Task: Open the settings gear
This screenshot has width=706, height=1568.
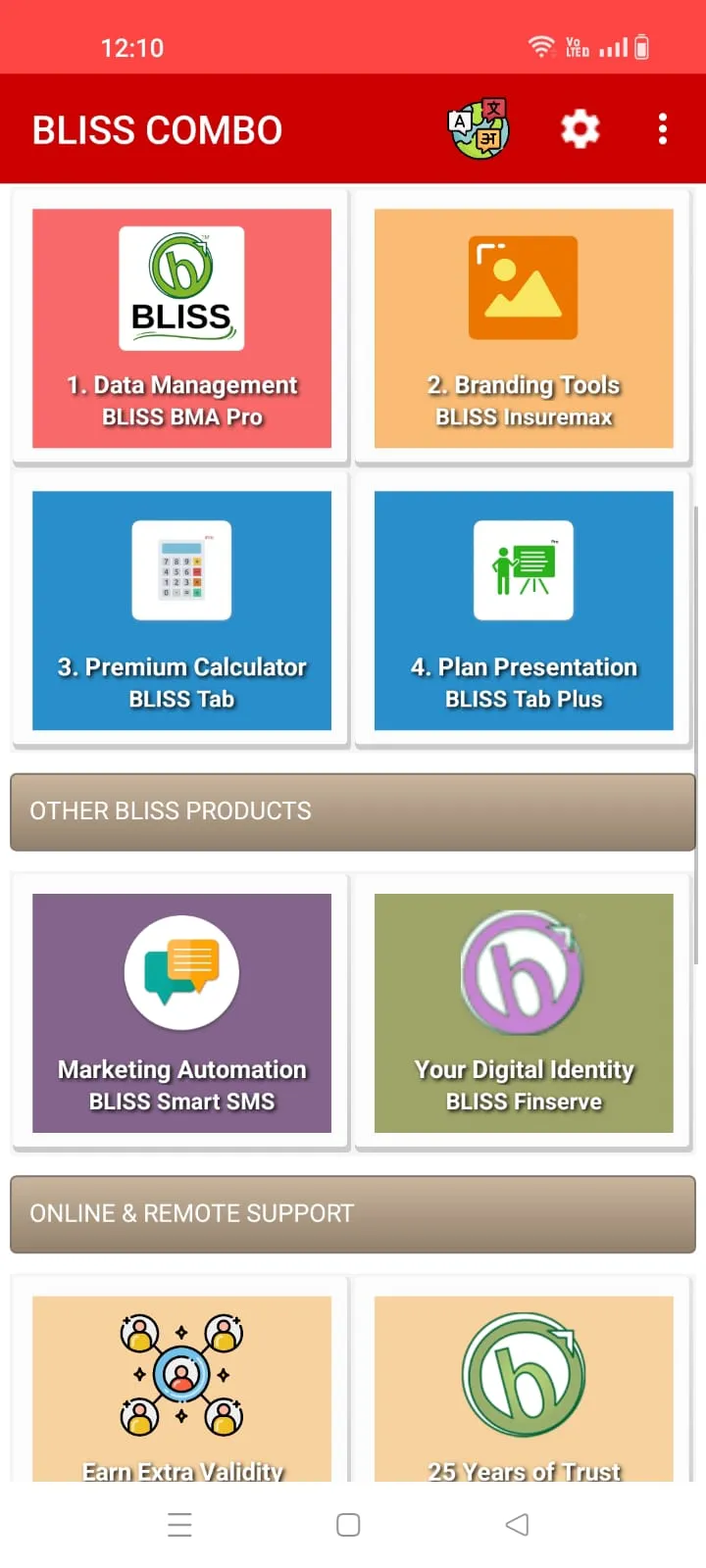Action: coord(580,128)
